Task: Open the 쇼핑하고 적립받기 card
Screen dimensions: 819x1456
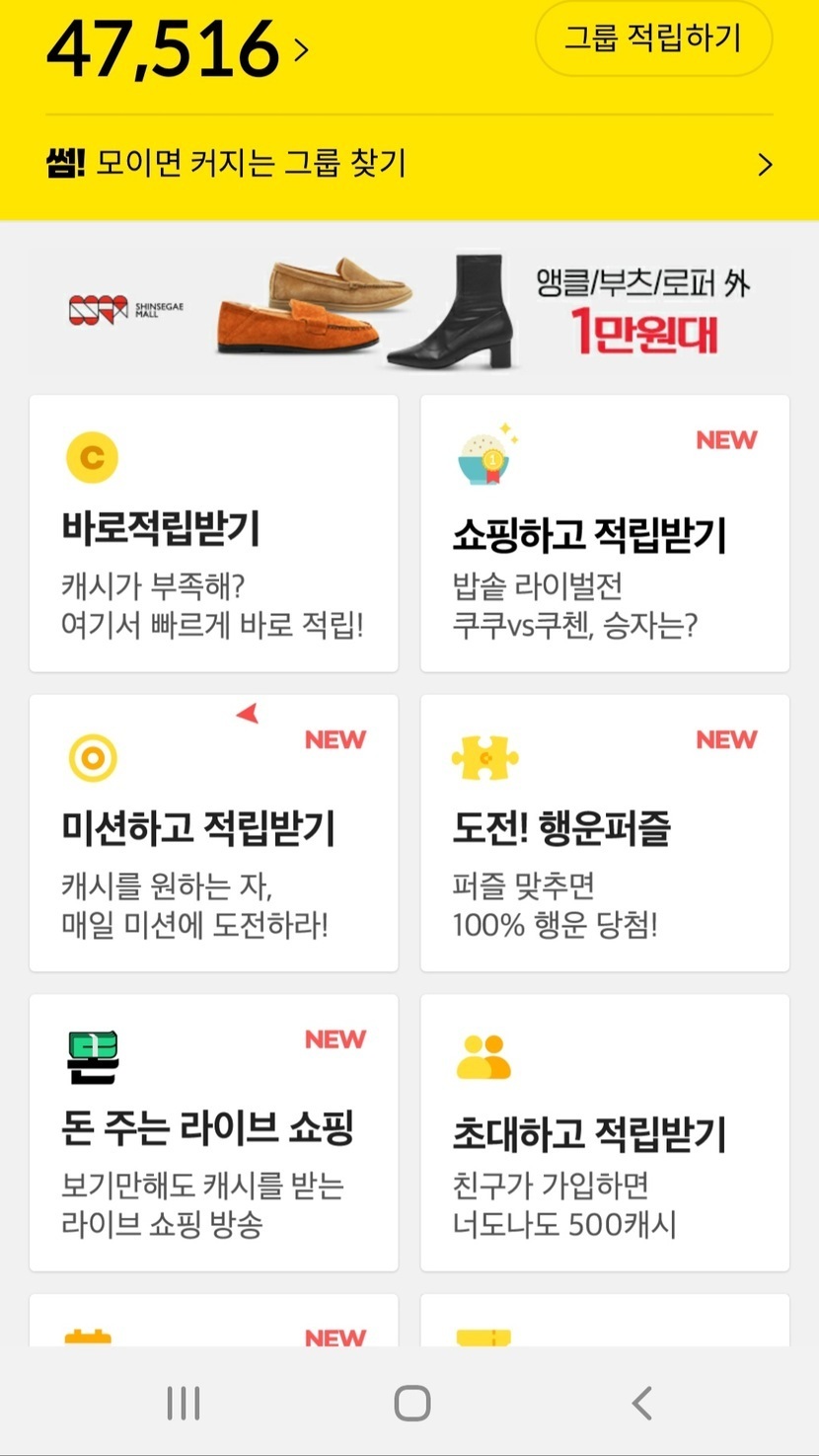Action: pyautogui.click(x=604, y=533)
